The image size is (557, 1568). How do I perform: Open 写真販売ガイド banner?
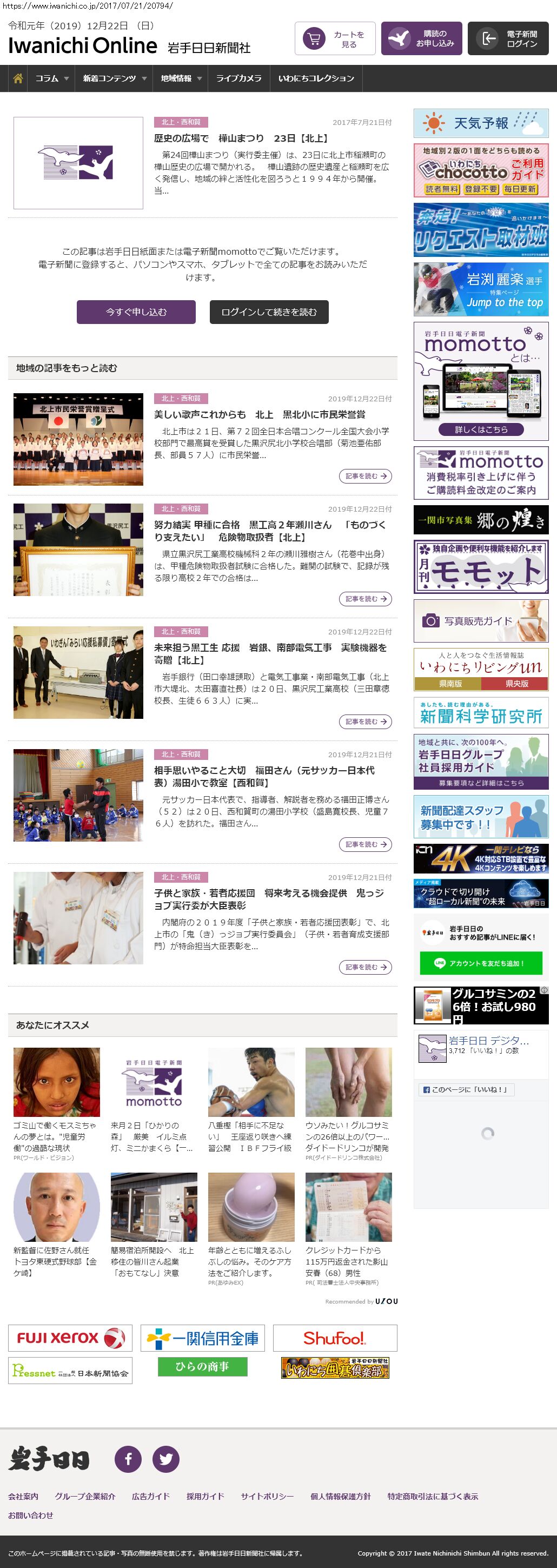coord(481,621)
